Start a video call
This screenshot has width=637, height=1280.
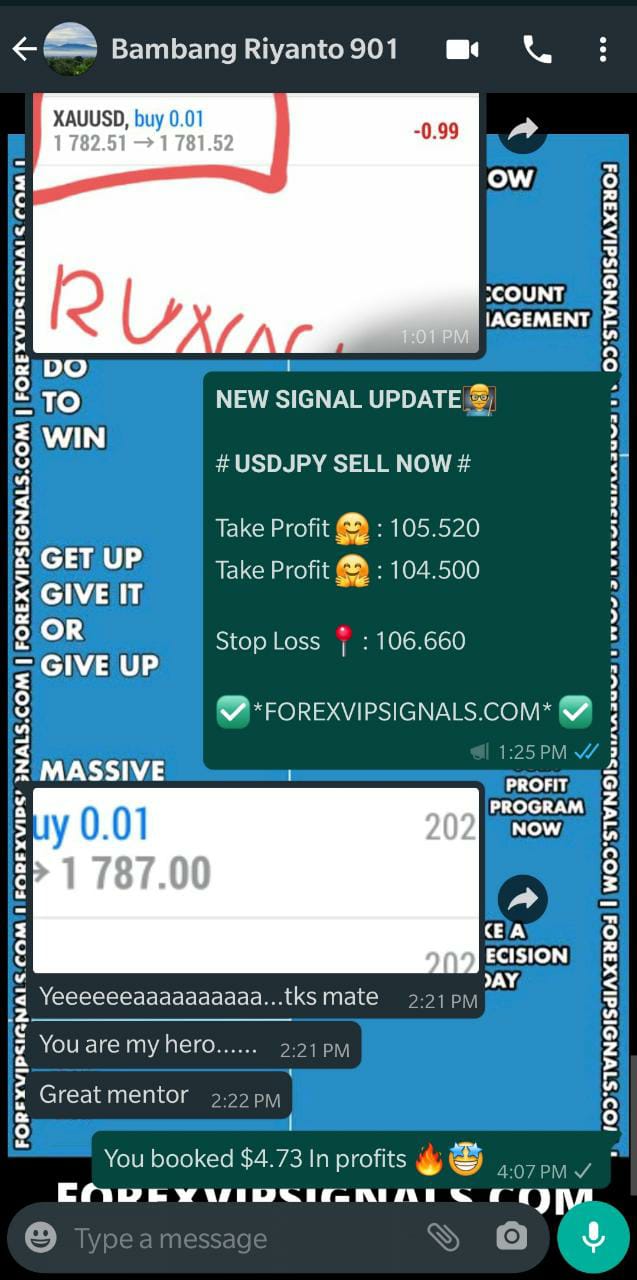tap(462, 49)
